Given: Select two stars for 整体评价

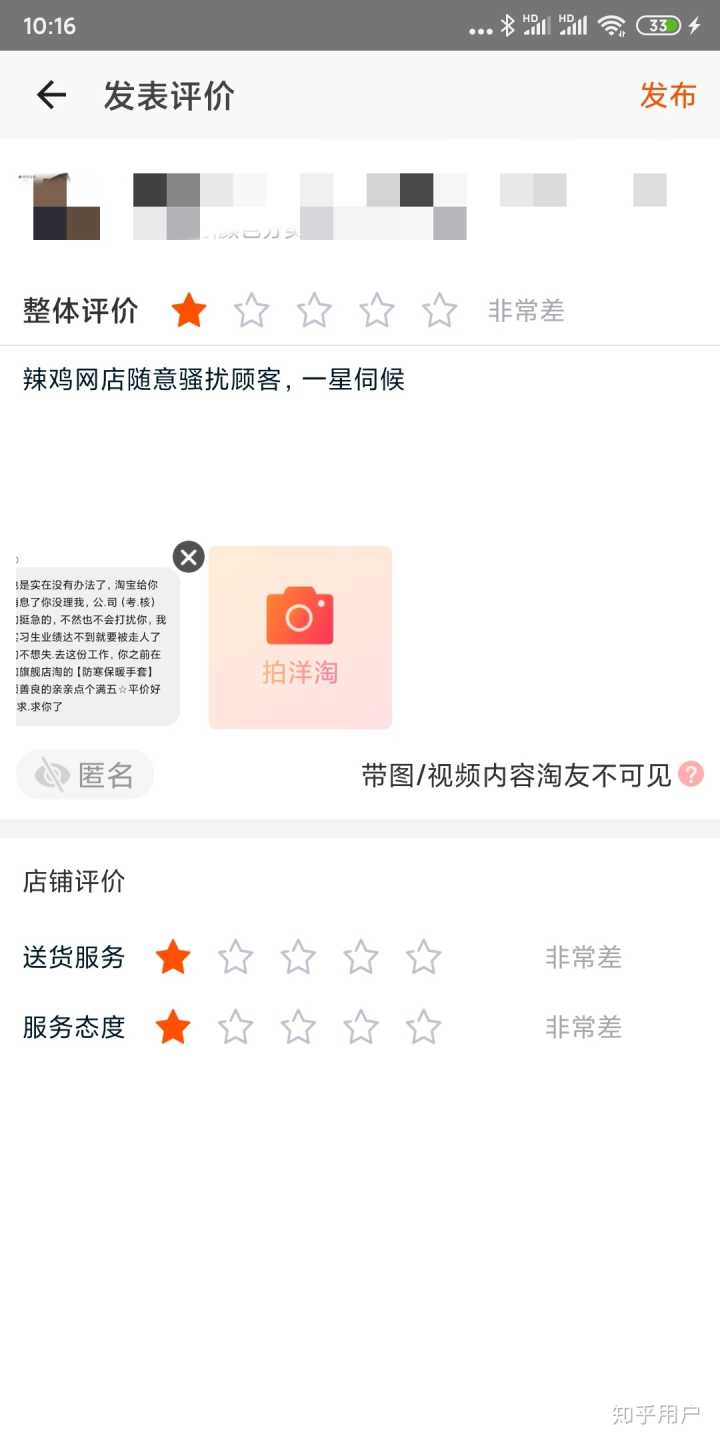Looking at the screenshot, I should (251, 311).
